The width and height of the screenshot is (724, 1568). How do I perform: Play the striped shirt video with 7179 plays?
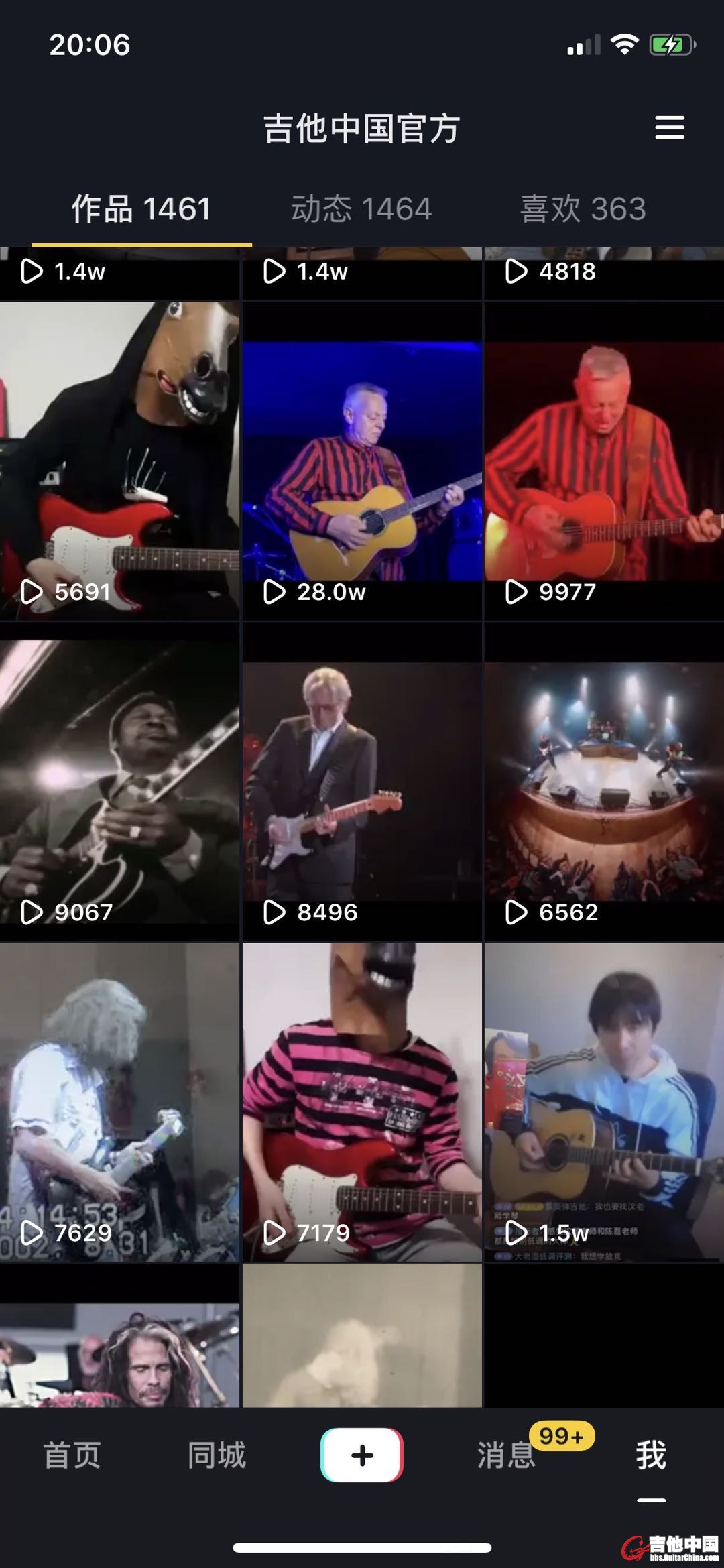tap(362, 1102)
